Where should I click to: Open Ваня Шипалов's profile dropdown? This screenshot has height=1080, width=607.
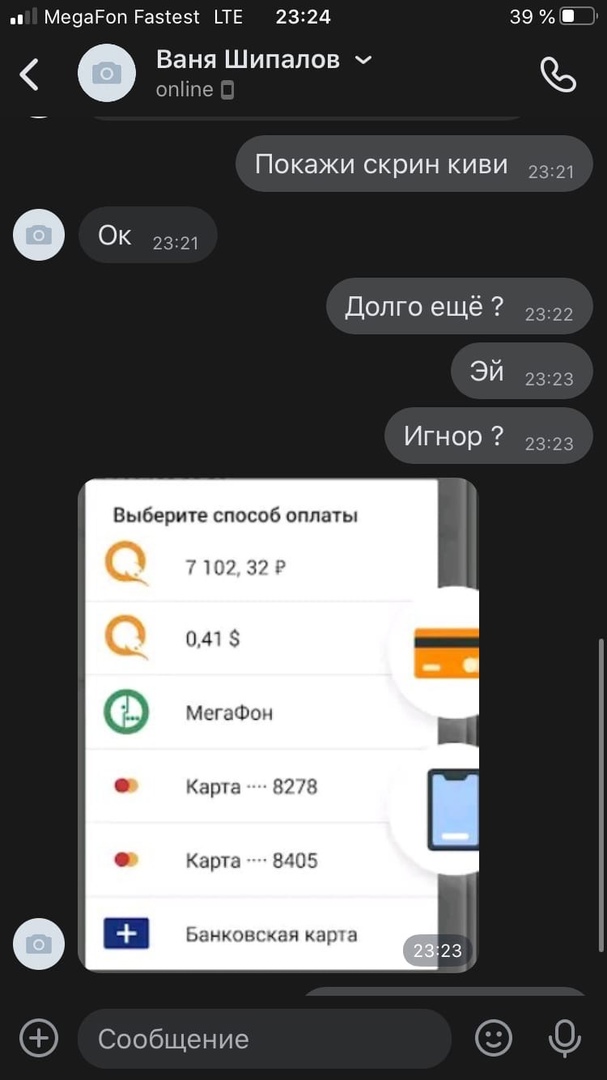tap(364, 61)
